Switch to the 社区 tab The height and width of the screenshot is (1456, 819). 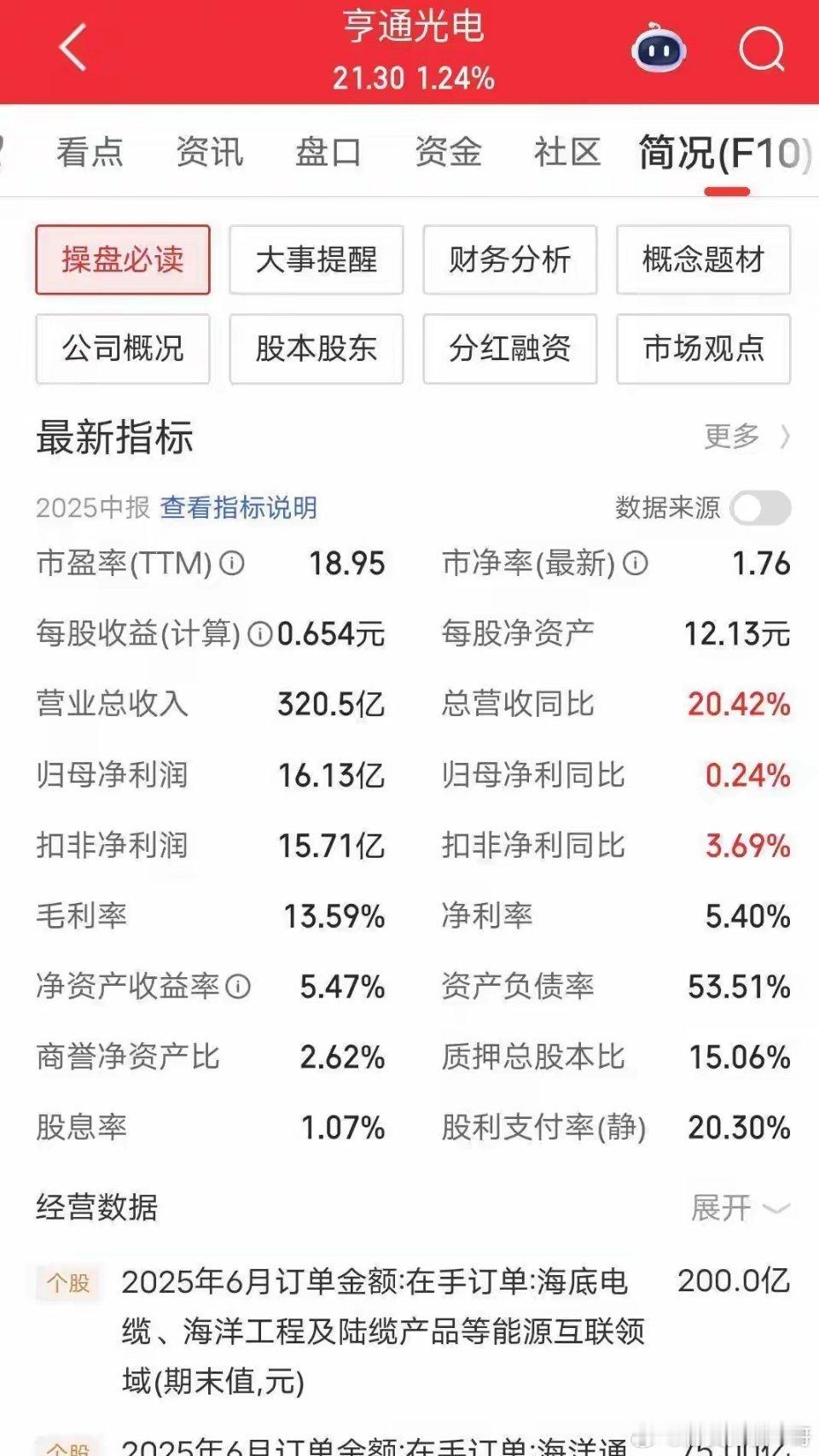[x=567, y=153]
